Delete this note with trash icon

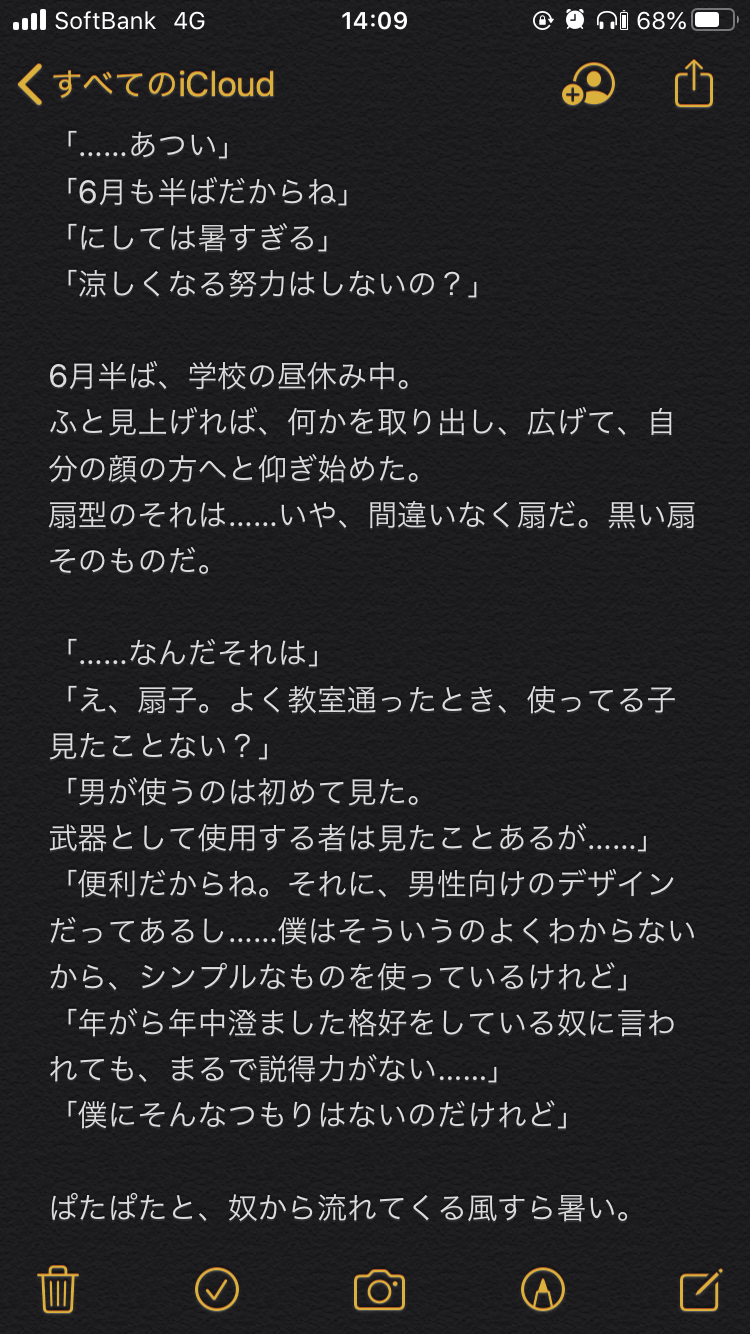(58, 1289)
